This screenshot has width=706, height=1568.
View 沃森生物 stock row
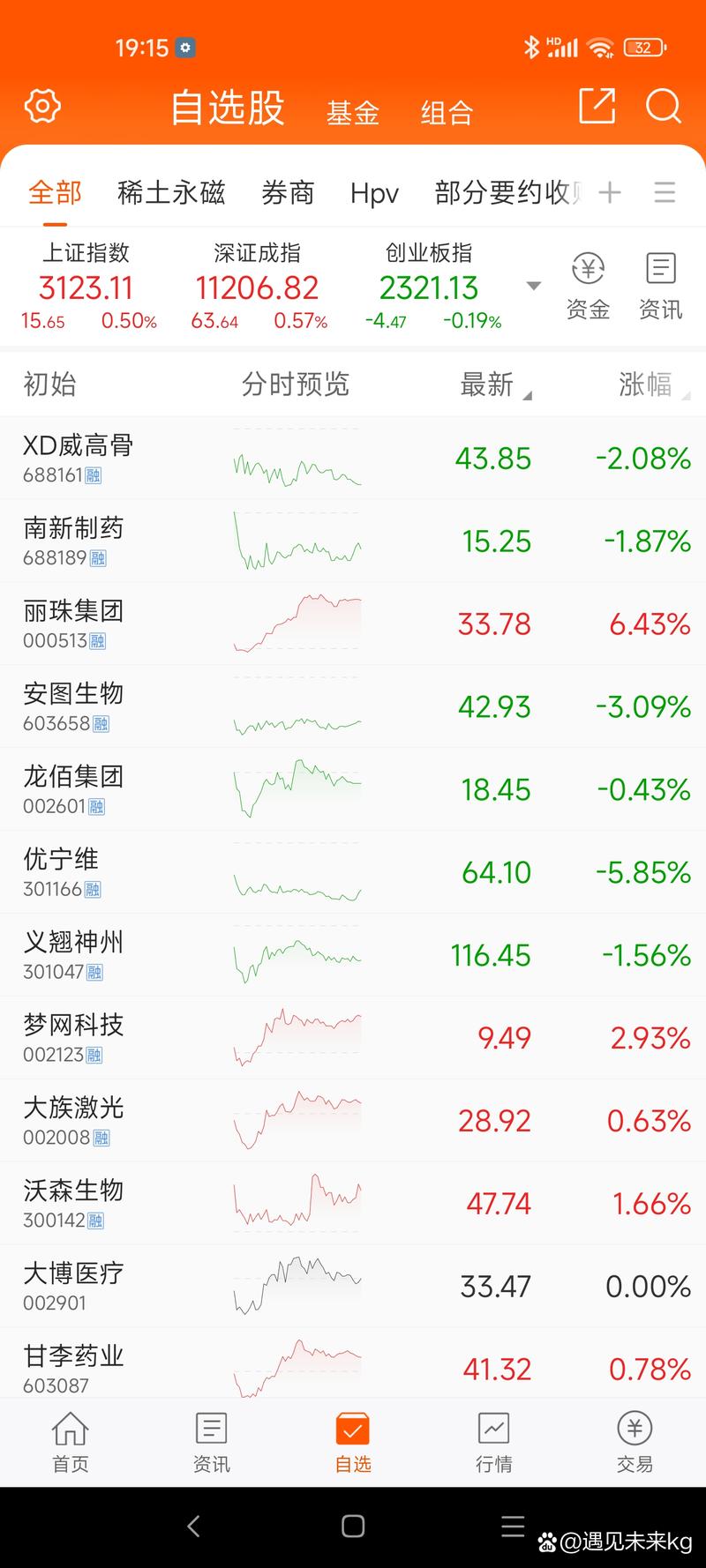(73, 1203)
